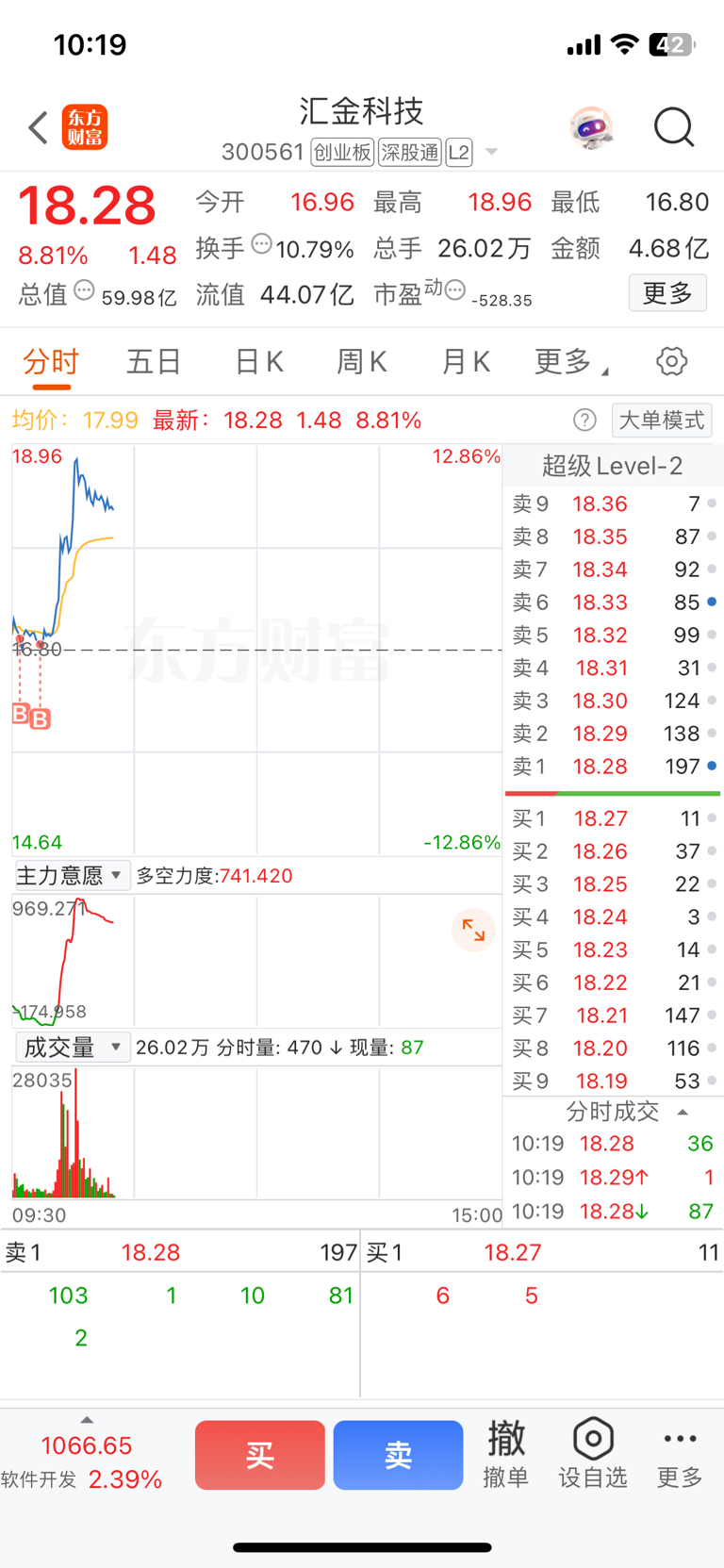Switch to the 日K chart tab
This screenshot has width=724, height=1568.
coord(258,361)
